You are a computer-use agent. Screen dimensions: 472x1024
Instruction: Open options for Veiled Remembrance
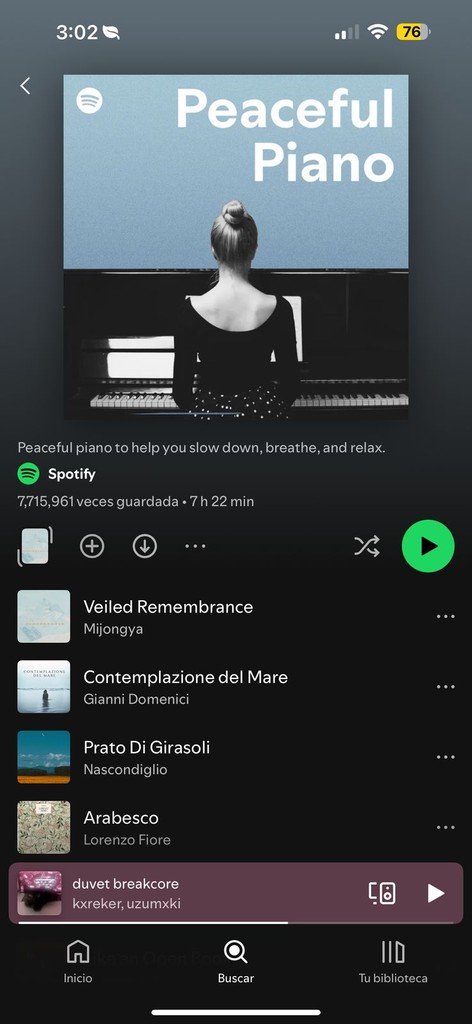[x=445, y=616]
